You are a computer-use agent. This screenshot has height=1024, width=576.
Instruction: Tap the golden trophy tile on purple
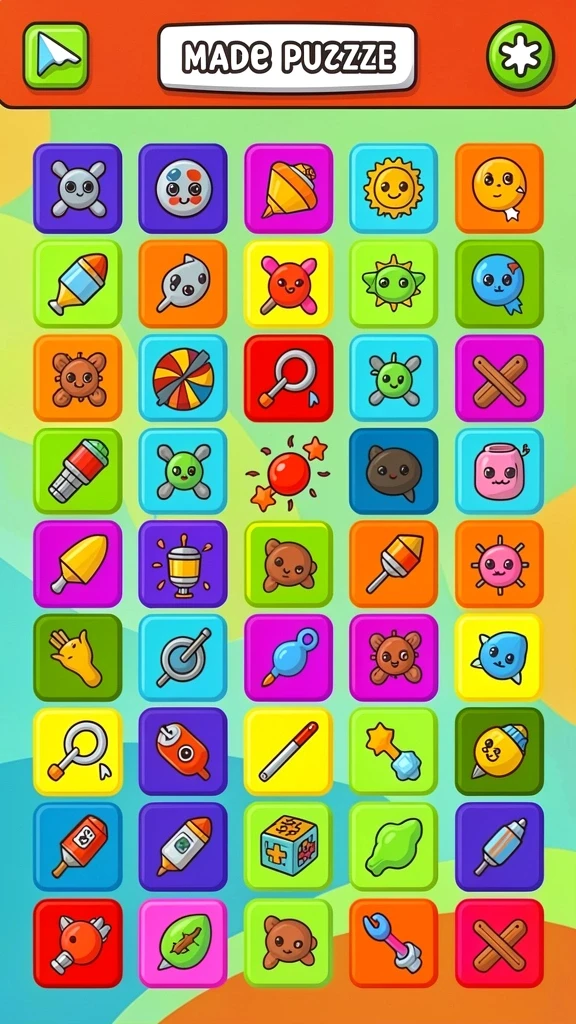pyautogui.click(x=183, y=564)
